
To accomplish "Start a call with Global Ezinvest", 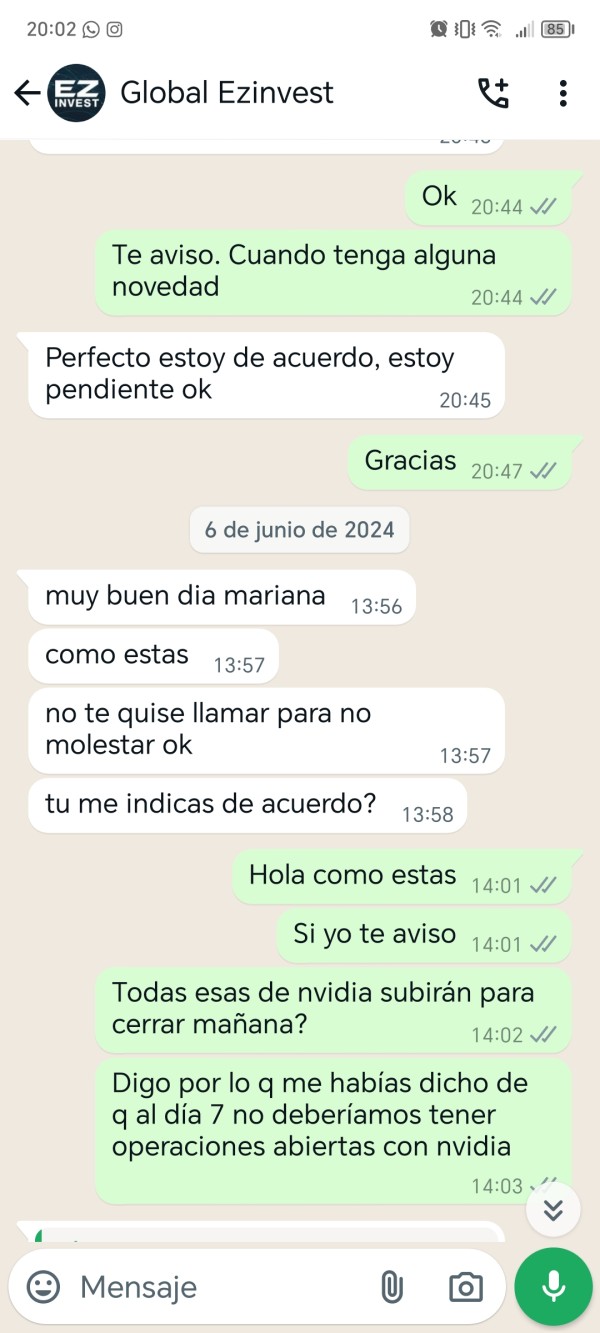I will pyautogui.click(x=493, y=93).
